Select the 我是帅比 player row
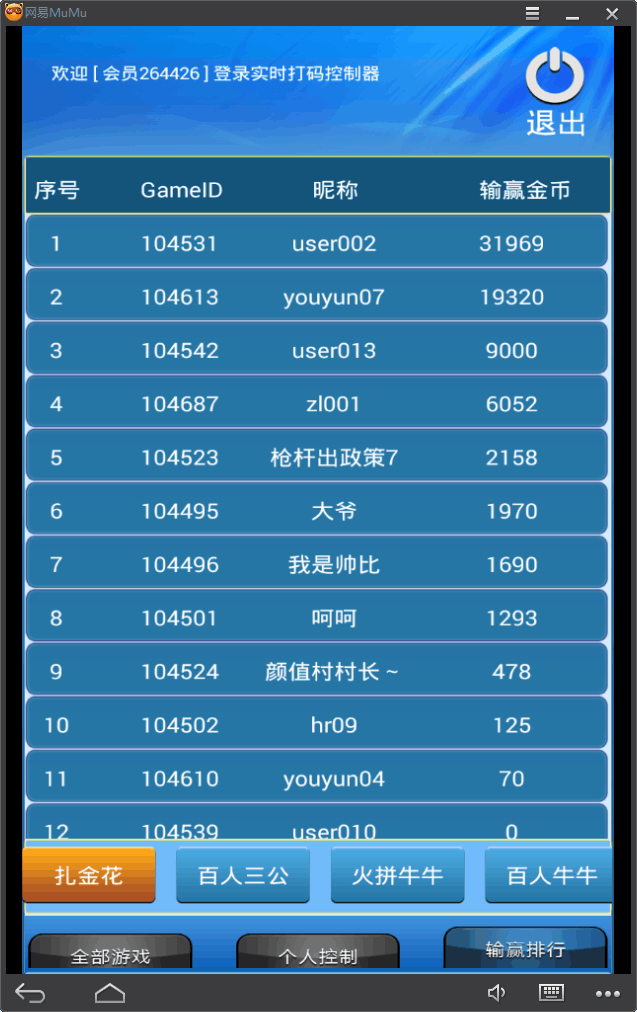637x1012 pixels. coord(316,565)
